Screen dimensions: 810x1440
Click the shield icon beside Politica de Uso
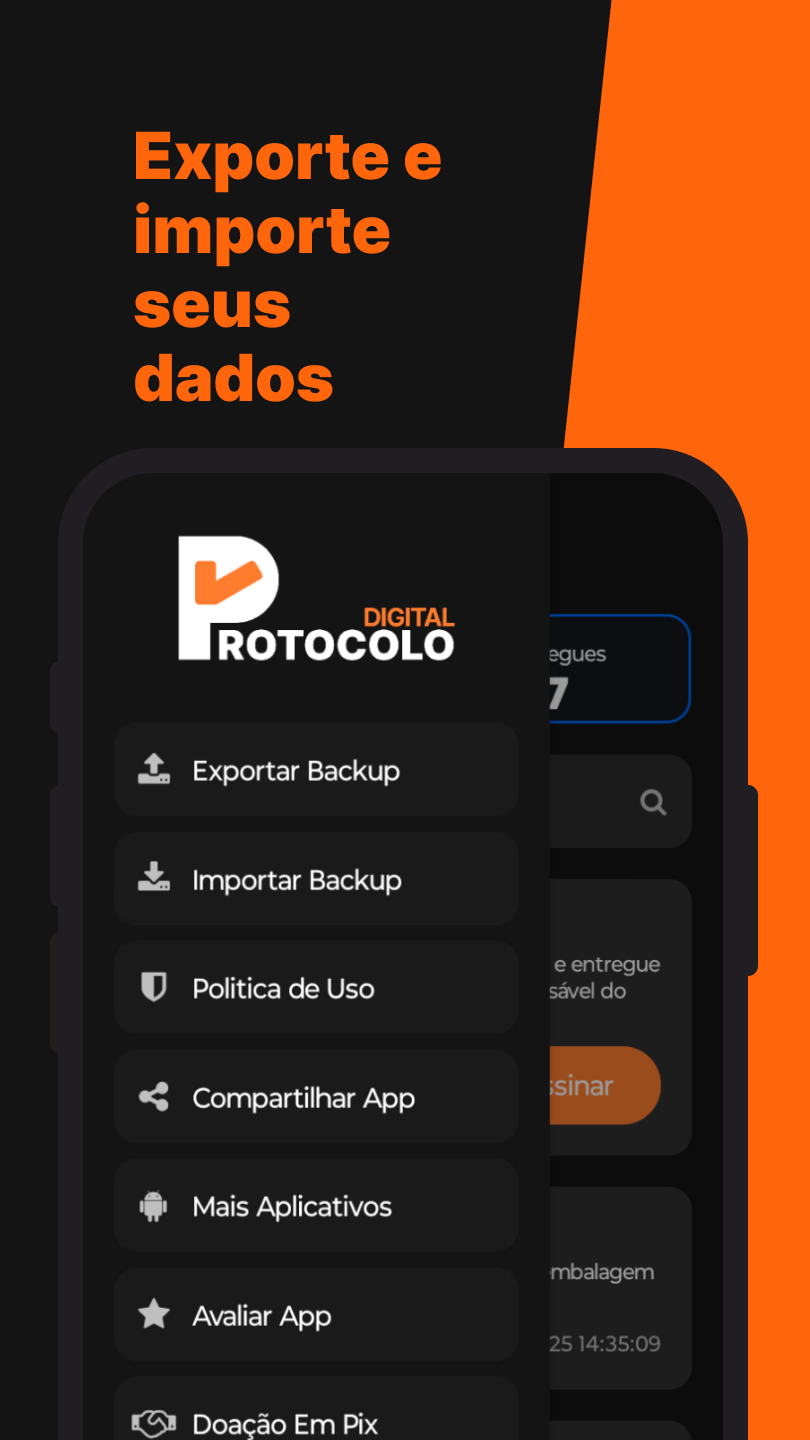153,987
